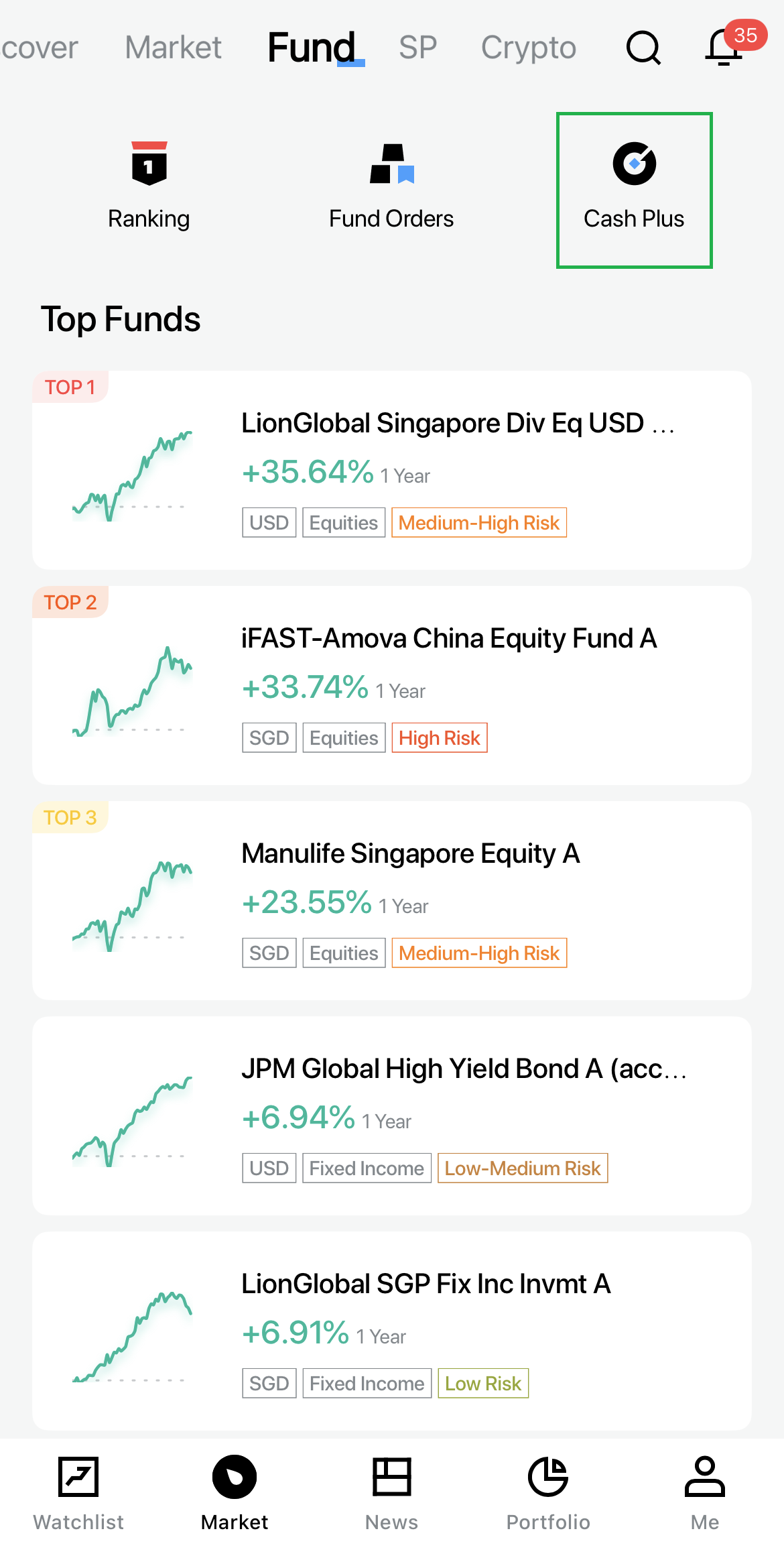Open iFAST-Amova China Equity Fund A
This screenshot has height=1564, width=784.
(392, 685)
